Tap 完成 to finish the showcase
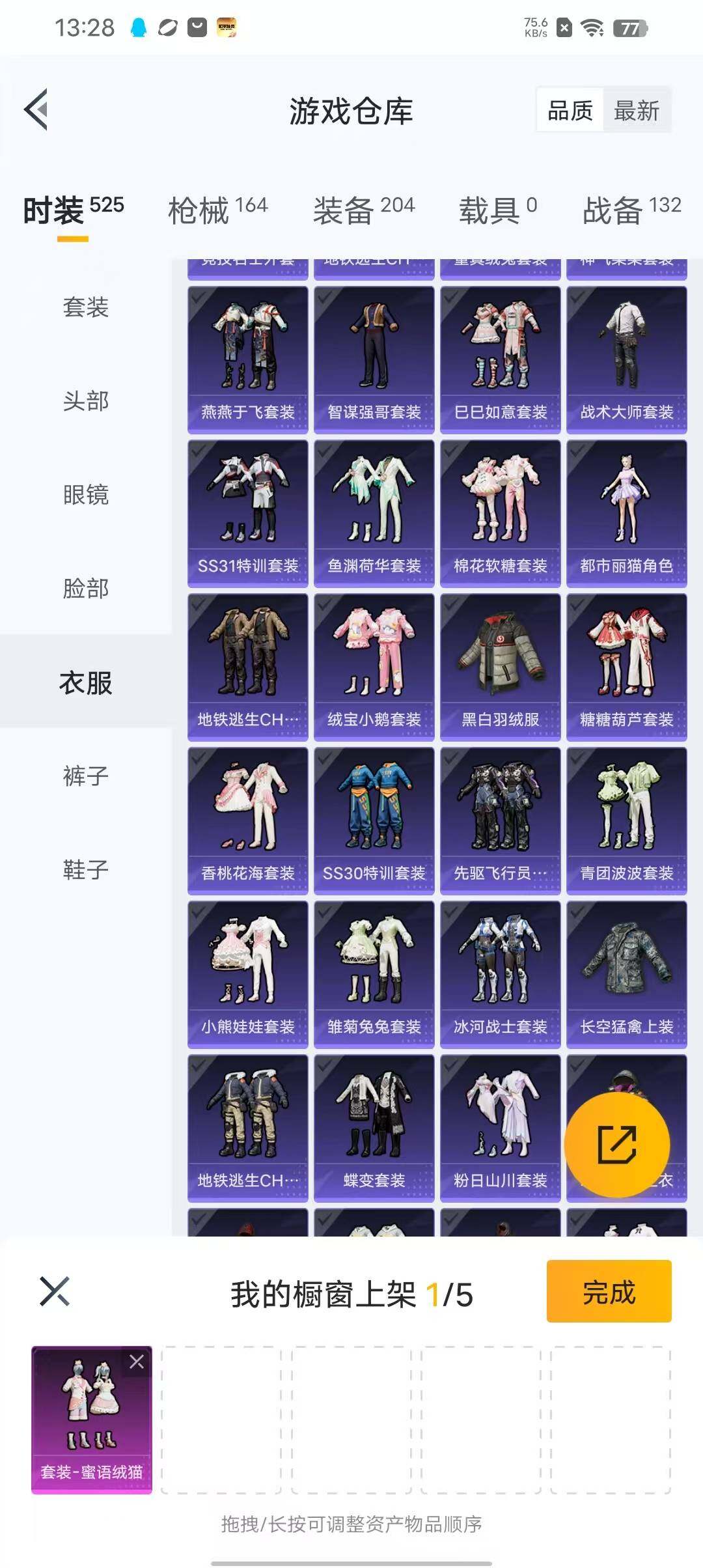The width and height of the screenshot is (703, 1568). tap(609, 1292)
